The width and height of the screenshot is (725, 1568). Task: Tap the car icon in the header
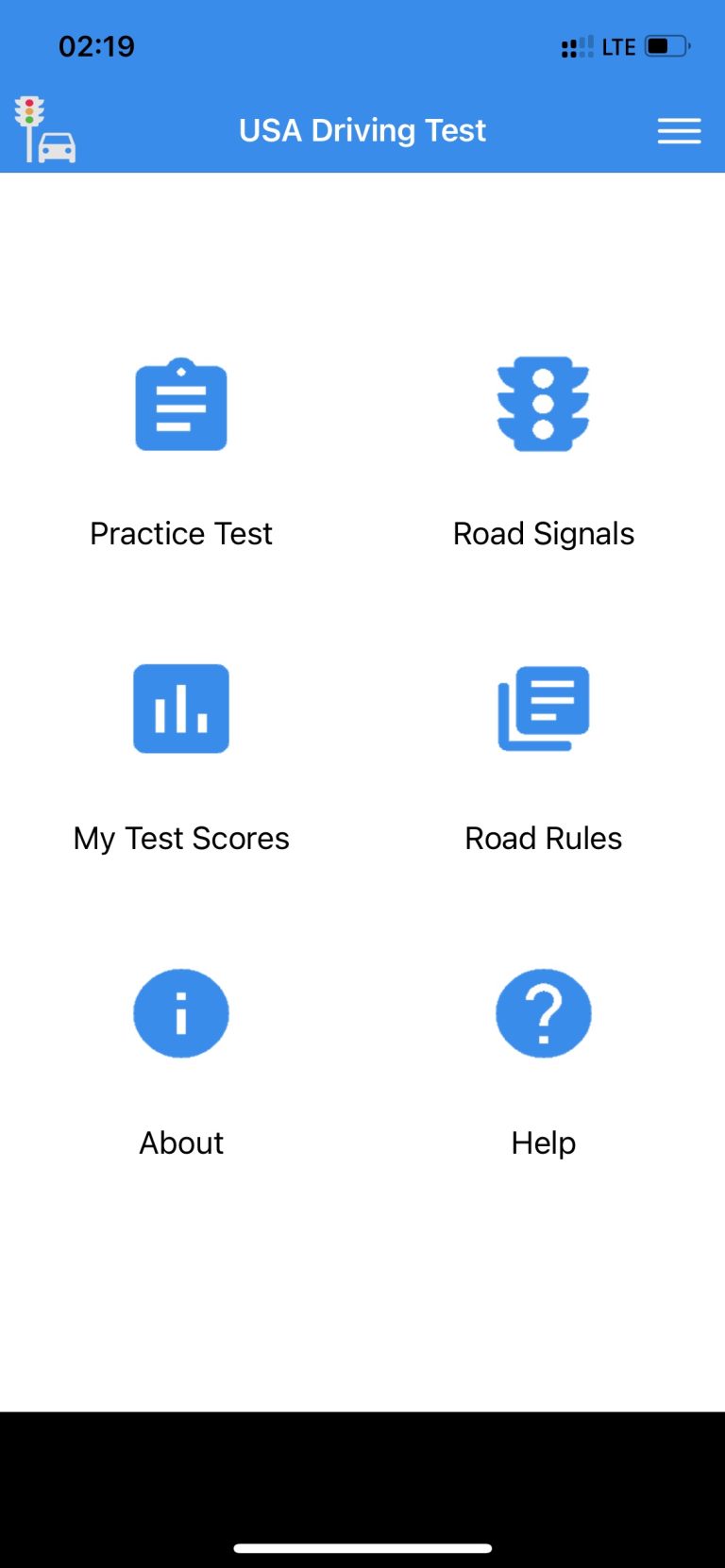pos(59,146)
